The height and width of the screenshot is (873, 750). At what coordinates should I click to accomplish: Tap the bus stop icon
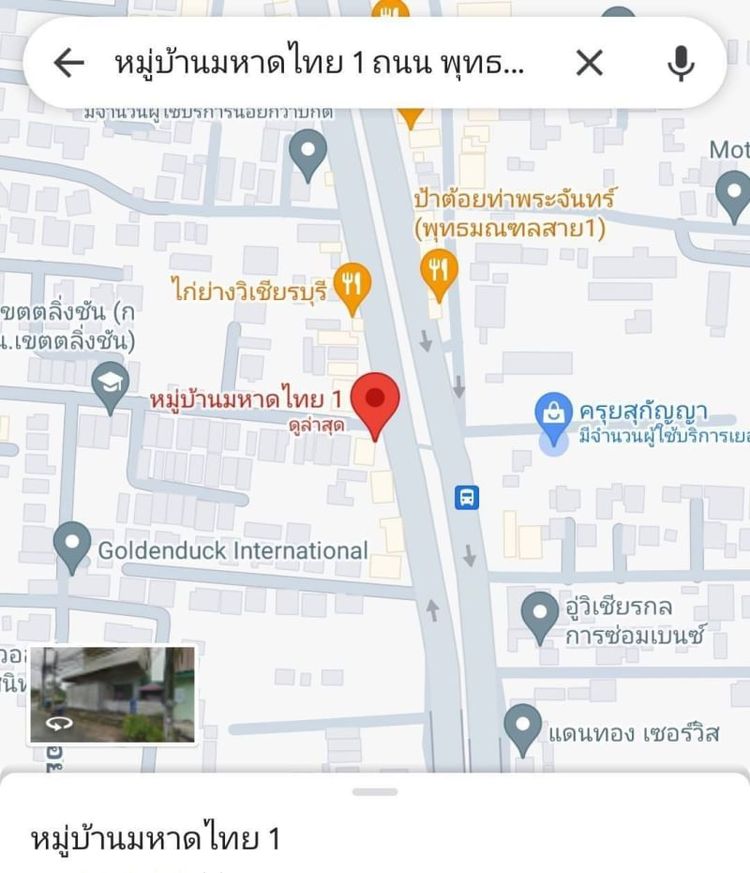467,497
